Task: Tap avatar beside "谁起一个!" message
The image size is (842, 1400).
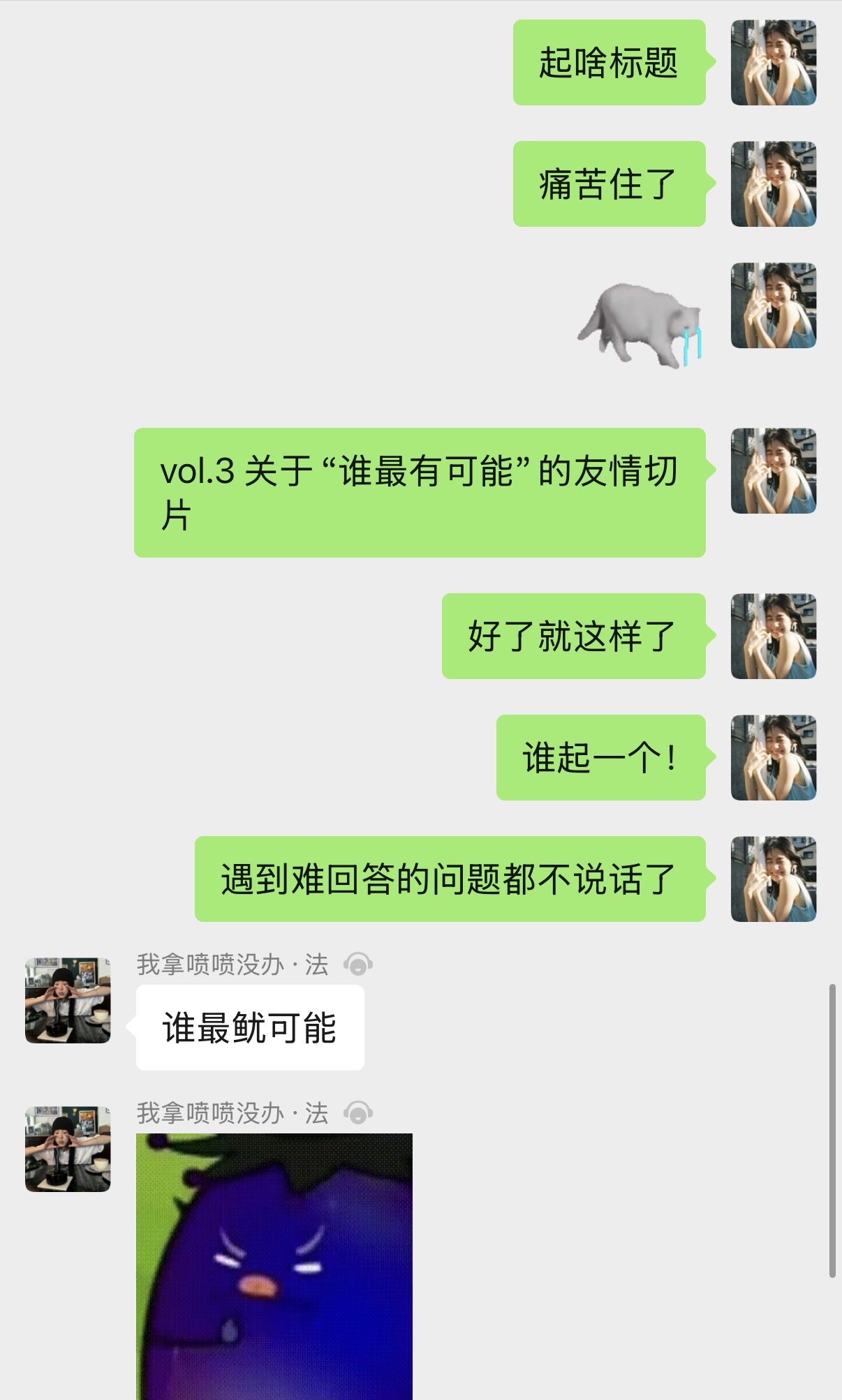Action: [773, 757]
